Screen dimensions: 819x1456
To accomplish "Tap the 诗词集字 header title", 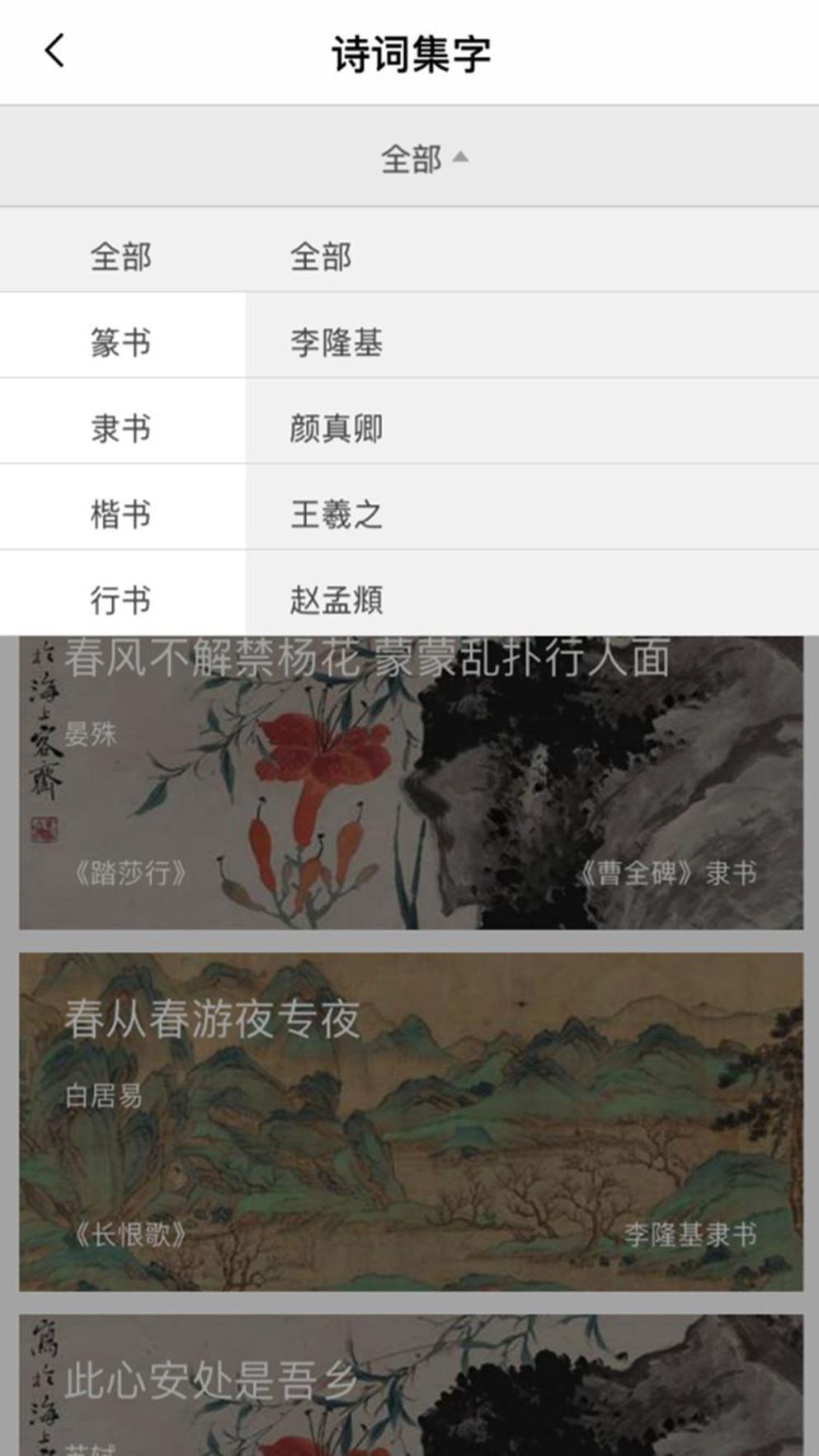I will [x=410, y=51].
